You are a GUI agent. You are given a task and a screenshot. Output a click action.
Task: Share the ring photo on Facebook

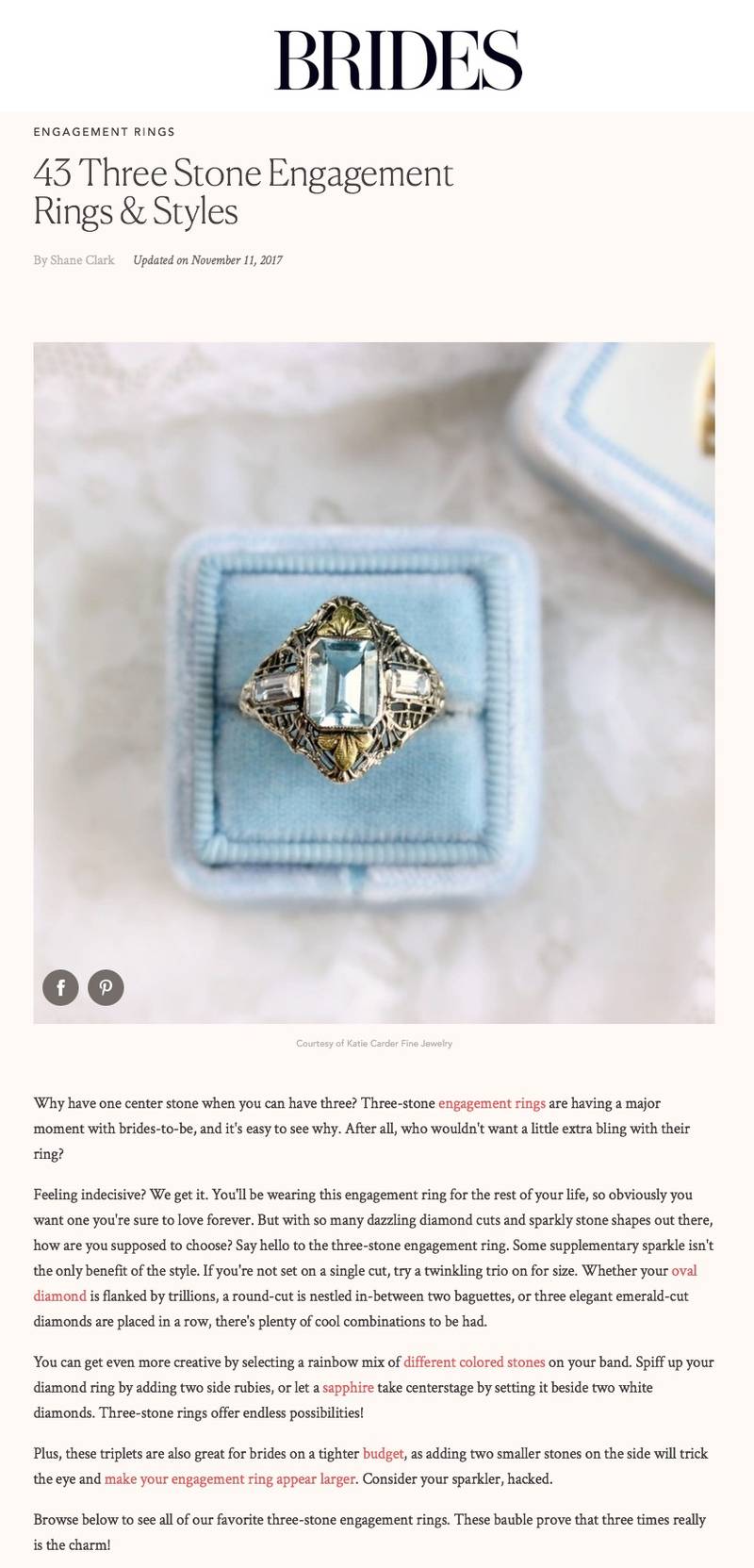click(x=60, y=987)
